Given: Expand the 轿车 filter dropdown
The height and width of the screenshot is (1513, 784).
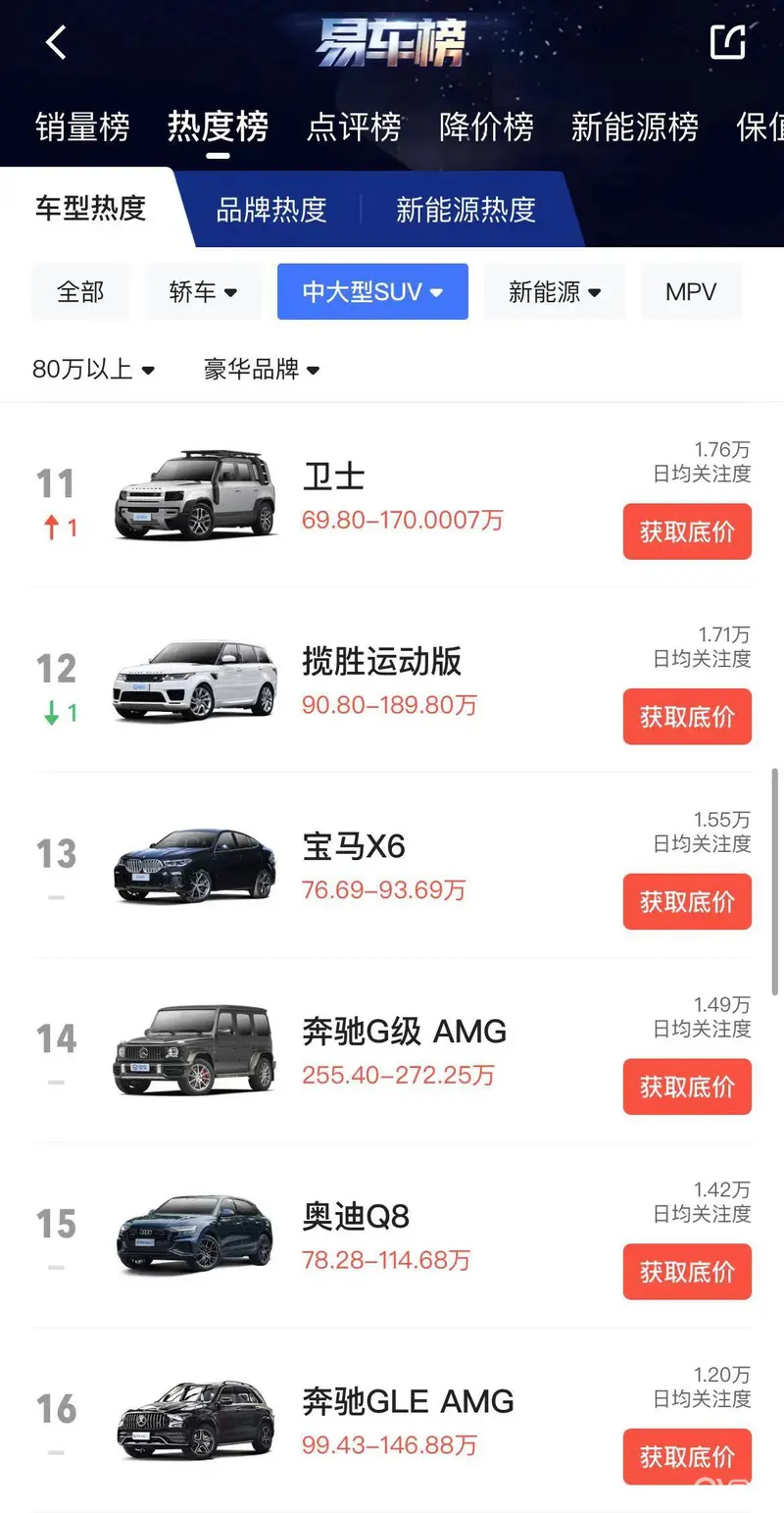Looking at the screenshot, I should pos(203,291).
